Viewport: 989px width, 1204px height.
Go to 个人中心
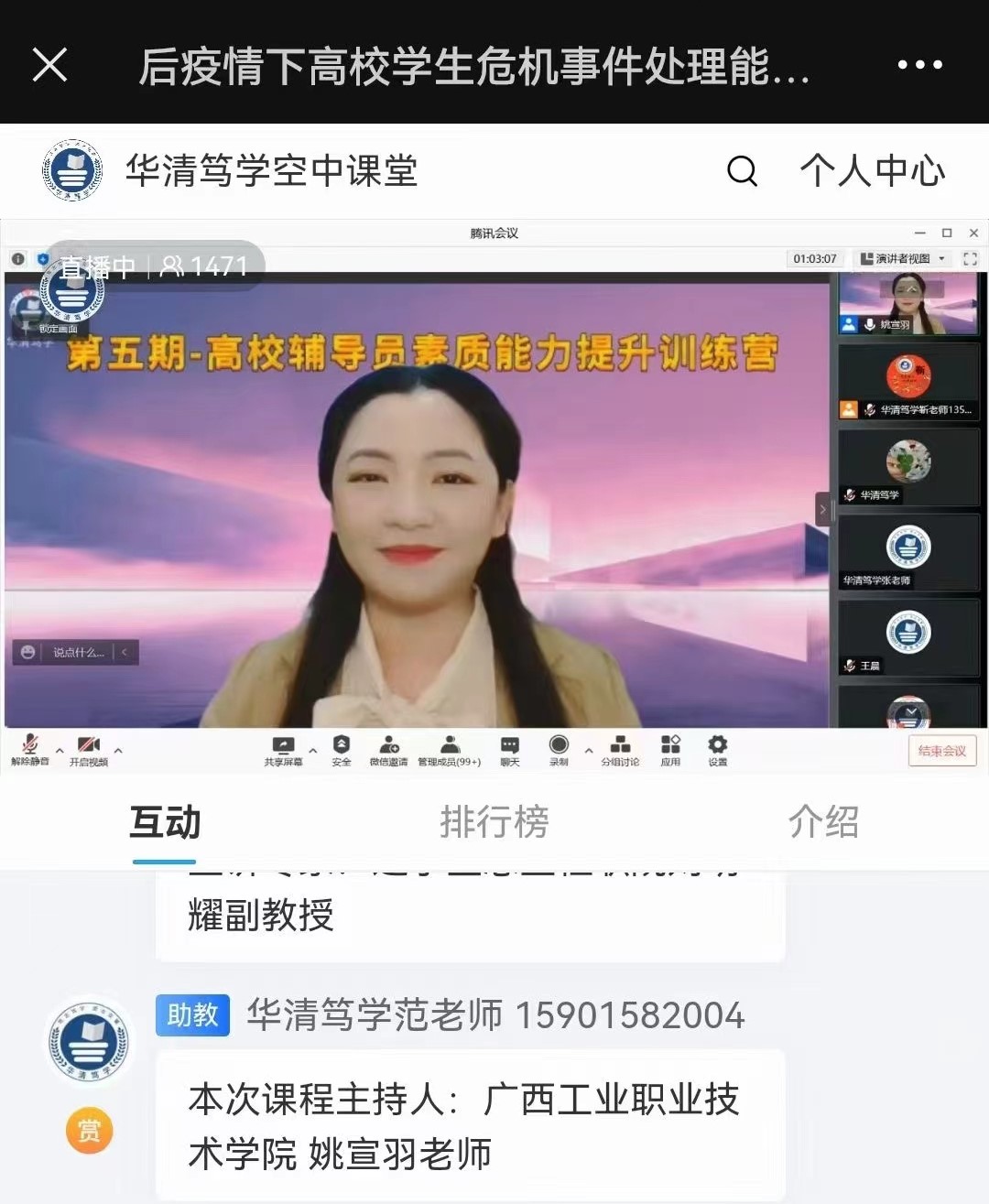pyautogui.click(x=872, y=170)
